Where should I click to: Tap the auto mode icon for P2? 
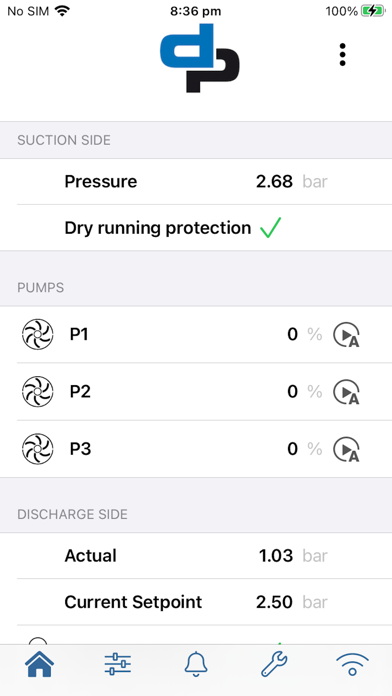[x=346, y=392]
